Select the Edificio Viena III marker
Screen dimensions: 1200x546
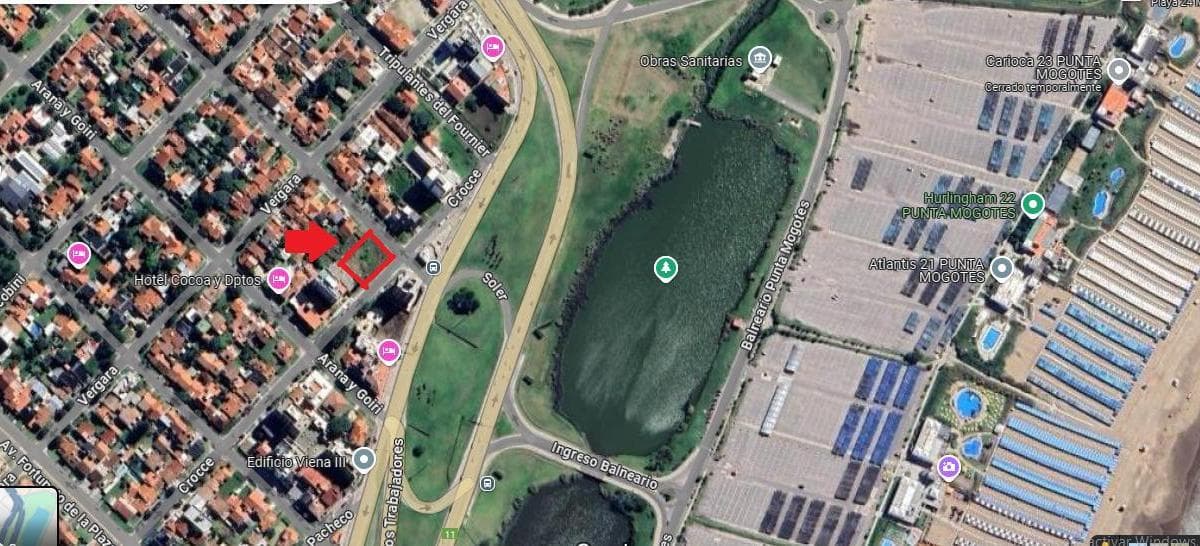tap(364, 460)
